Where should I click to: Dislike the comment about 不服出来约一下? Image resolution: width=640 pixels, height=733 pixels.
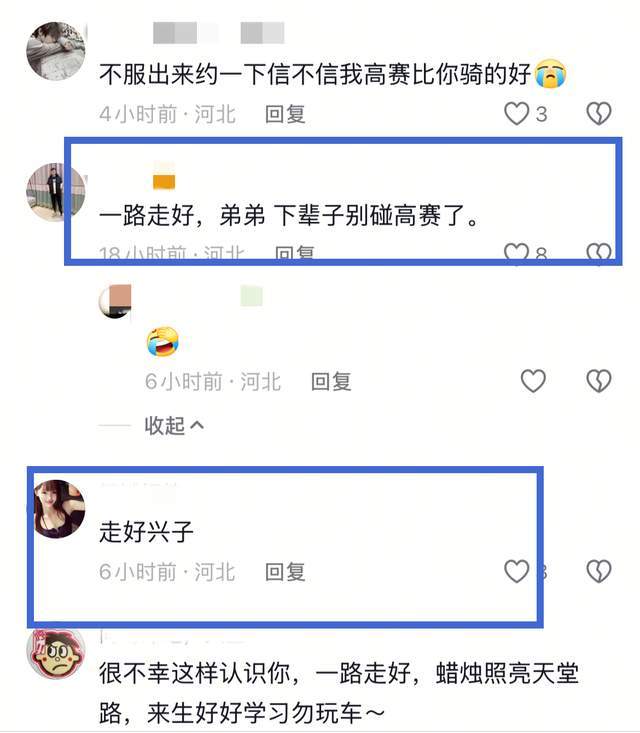(x=598, y=114)
